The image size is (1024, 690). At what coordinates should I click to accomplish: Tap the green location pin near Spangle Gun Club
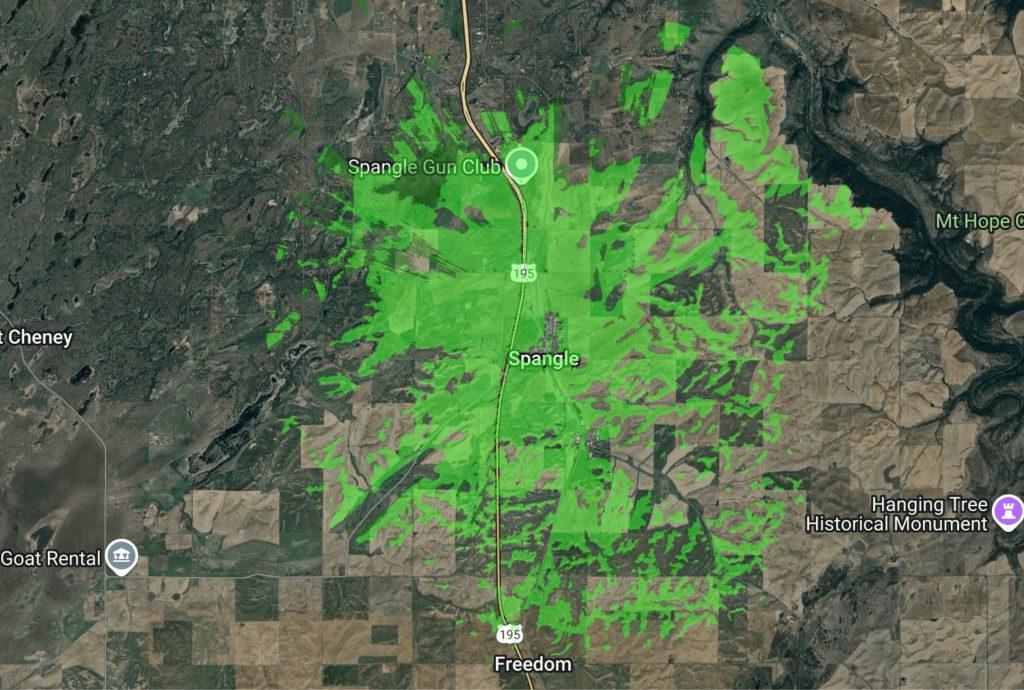point(520,164)
